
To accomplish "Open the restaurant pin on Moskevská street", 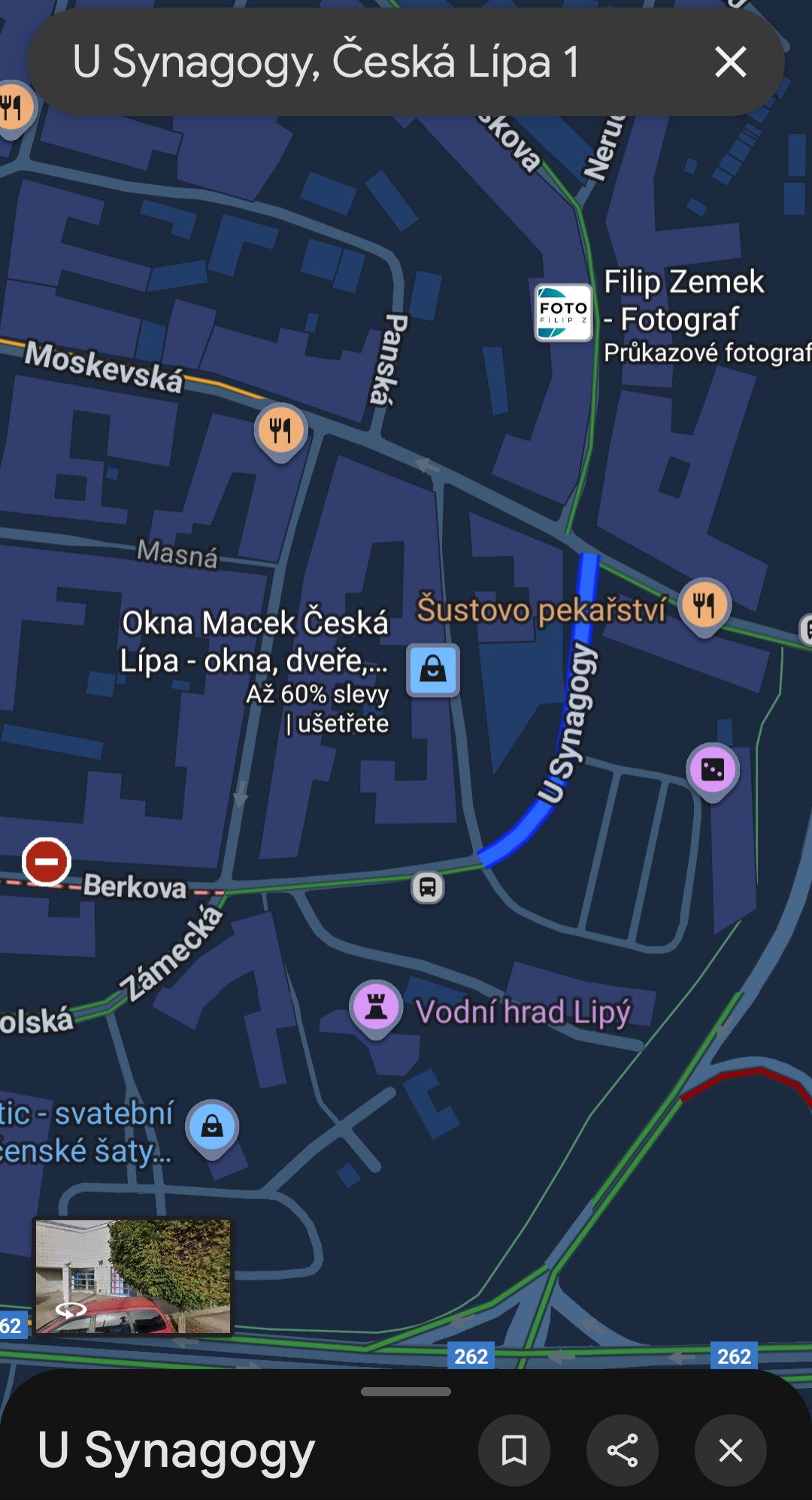I will pyautogui.click(x=280, y=431).
